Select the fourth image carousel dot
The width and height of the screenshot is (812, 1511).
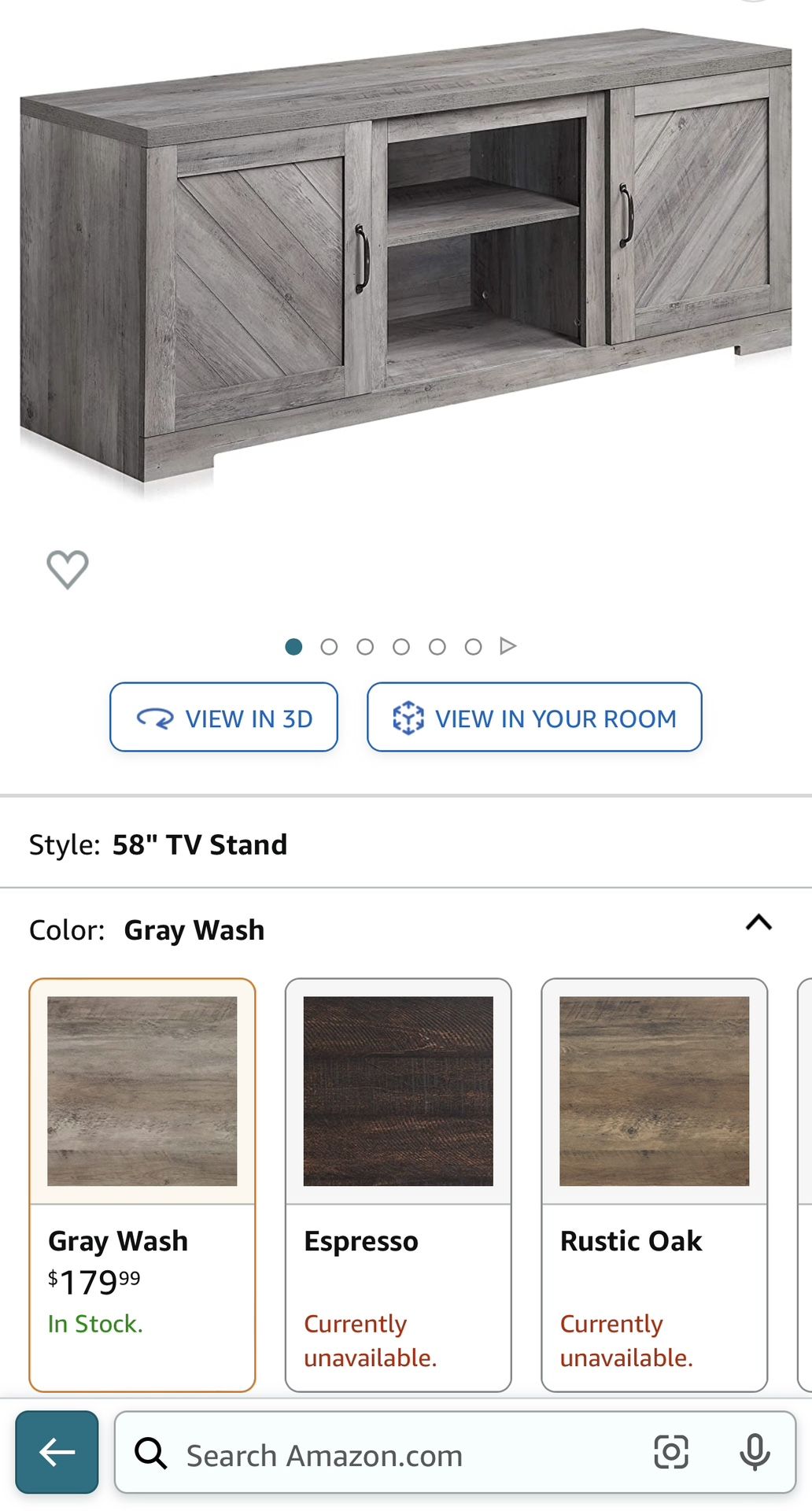tap(401, 645)
